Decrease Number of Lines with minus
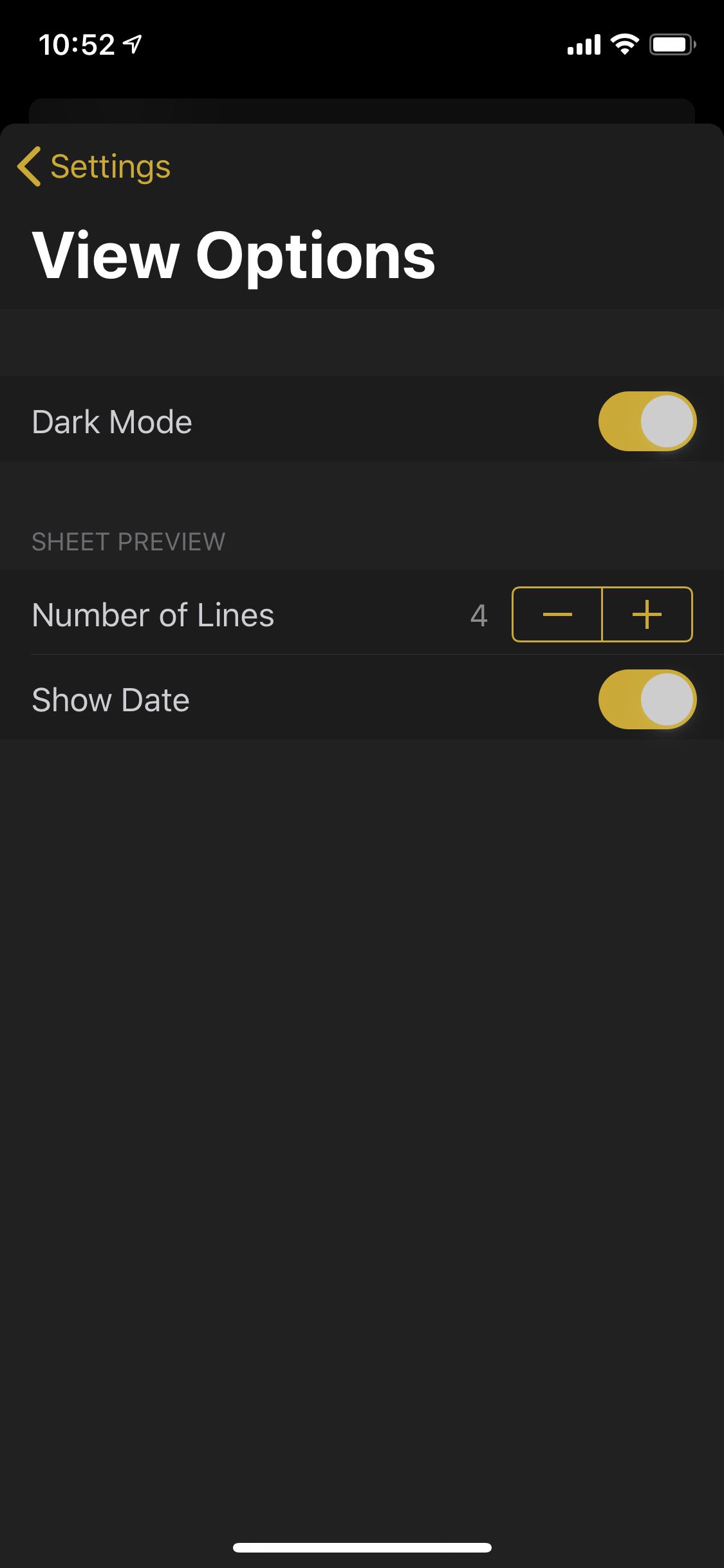724x1568 pixels. click(557, 615)
